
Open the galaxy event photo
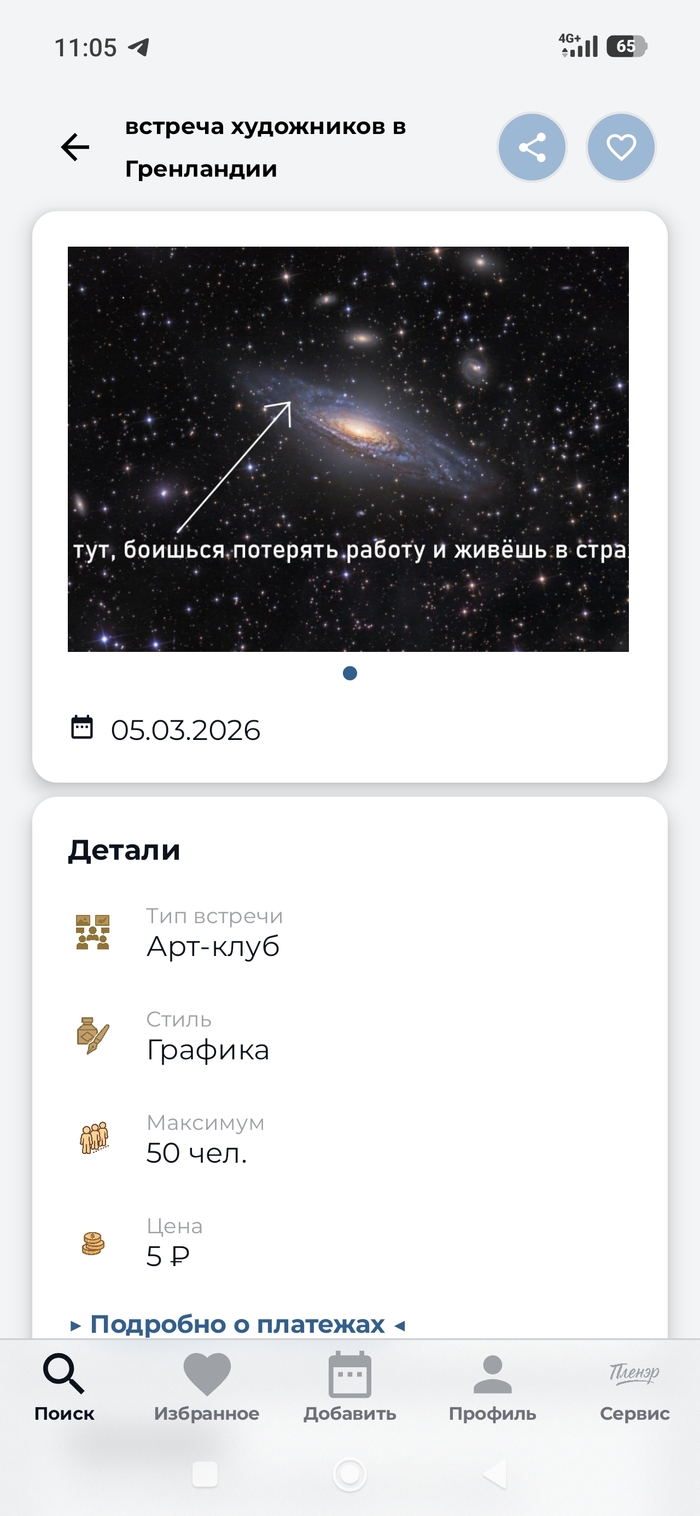tap(348, 449)
